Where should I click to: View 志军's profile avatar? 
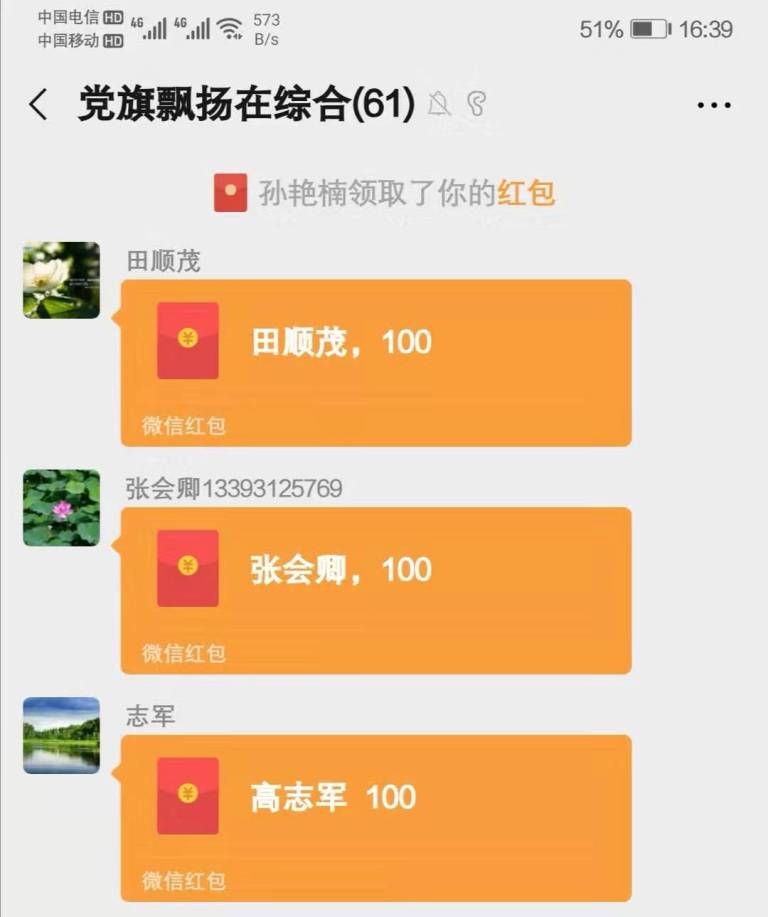click(62, 735)
